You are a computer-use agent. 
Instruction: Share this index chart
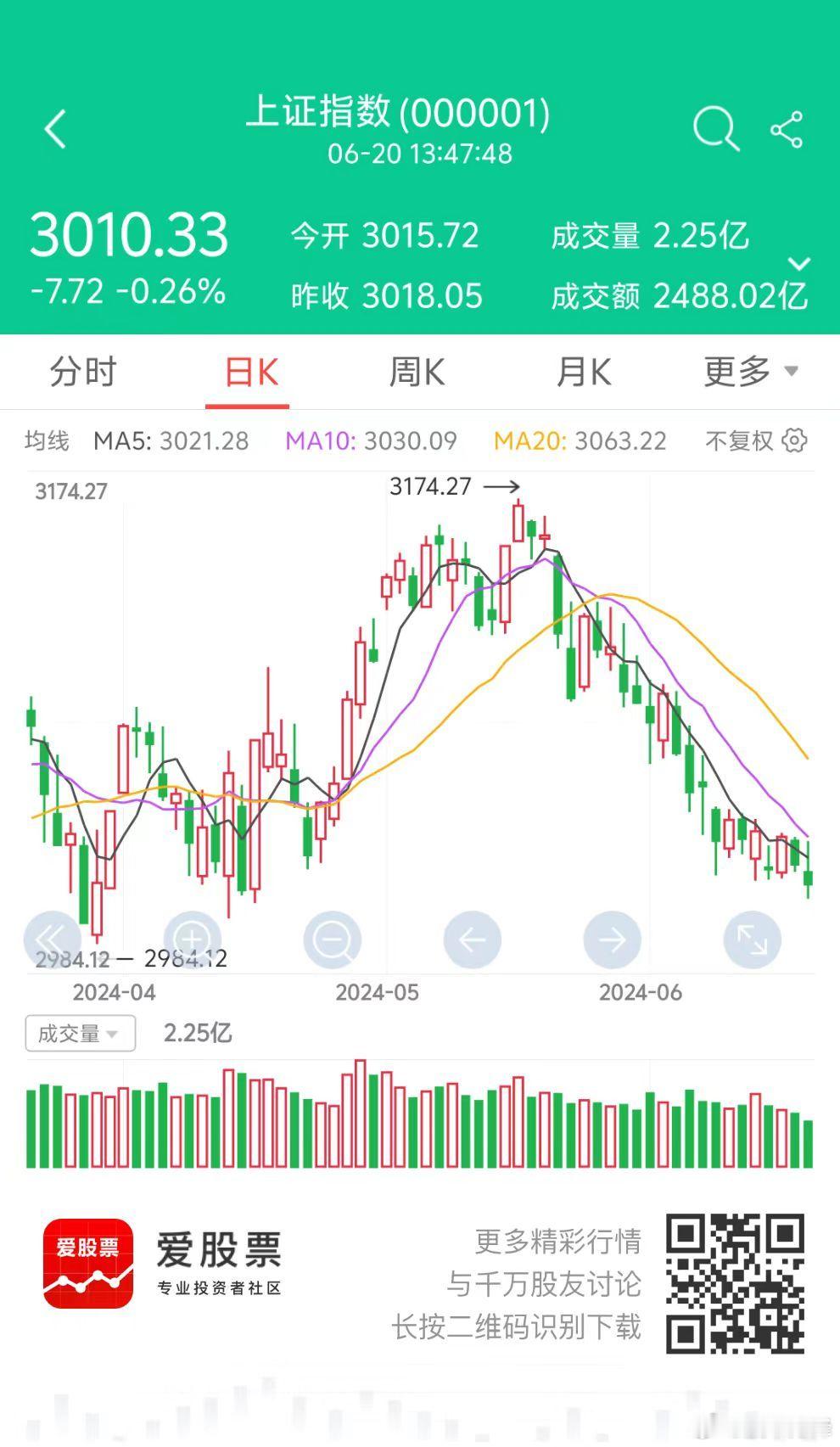pos(787,130)
